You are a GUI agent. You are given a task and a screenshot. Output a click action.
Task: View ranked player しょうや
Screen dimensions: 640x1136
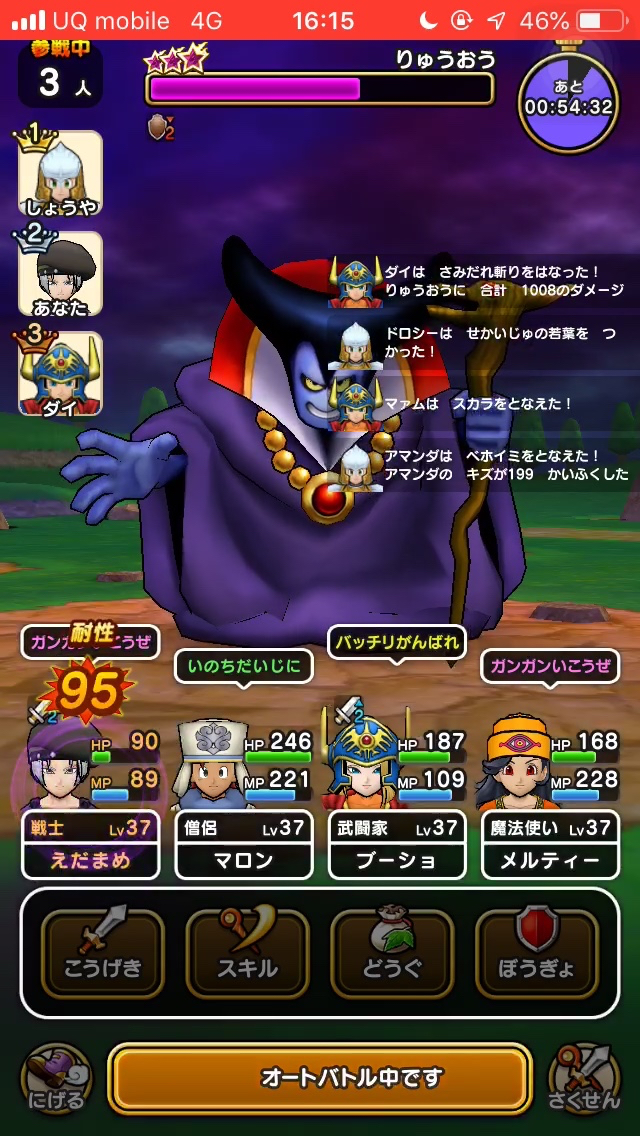(60, 172)
